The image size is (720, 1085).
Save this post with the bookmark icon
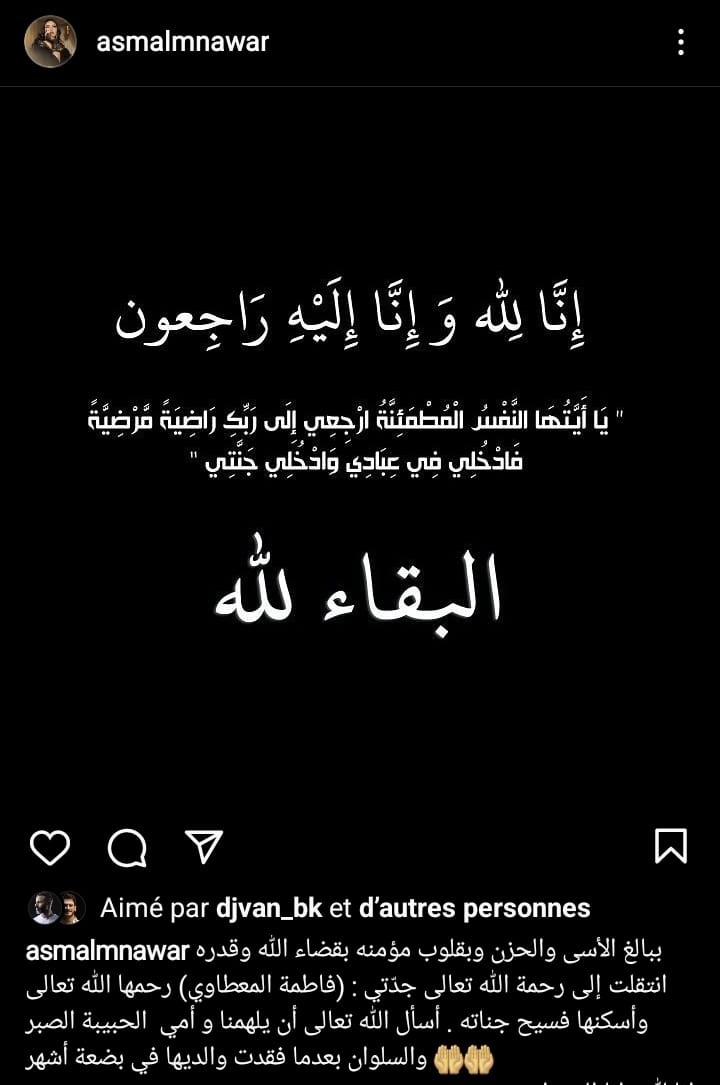point(670,846)
